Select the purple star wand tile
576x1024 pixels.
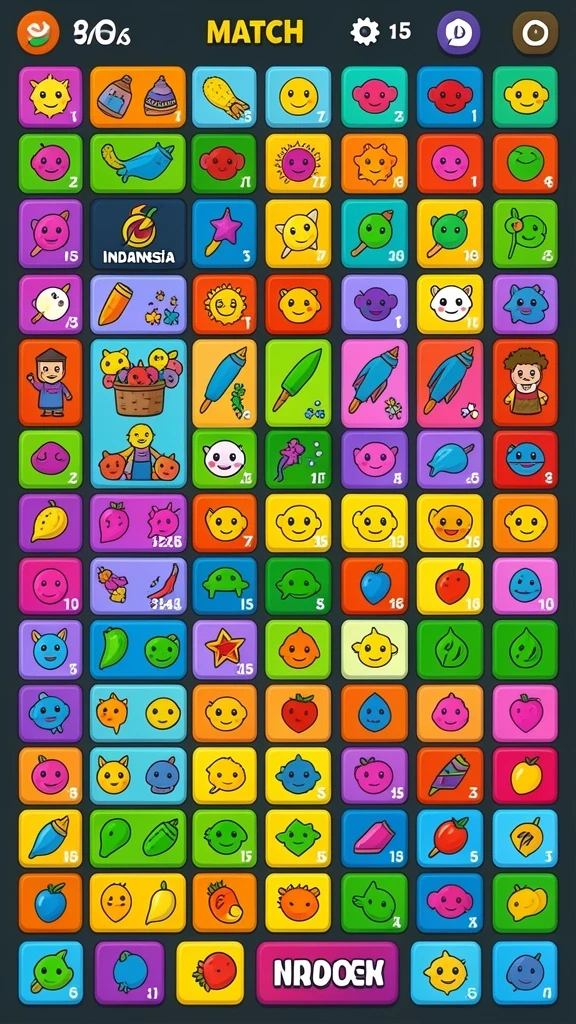click(x=224, y=234)
